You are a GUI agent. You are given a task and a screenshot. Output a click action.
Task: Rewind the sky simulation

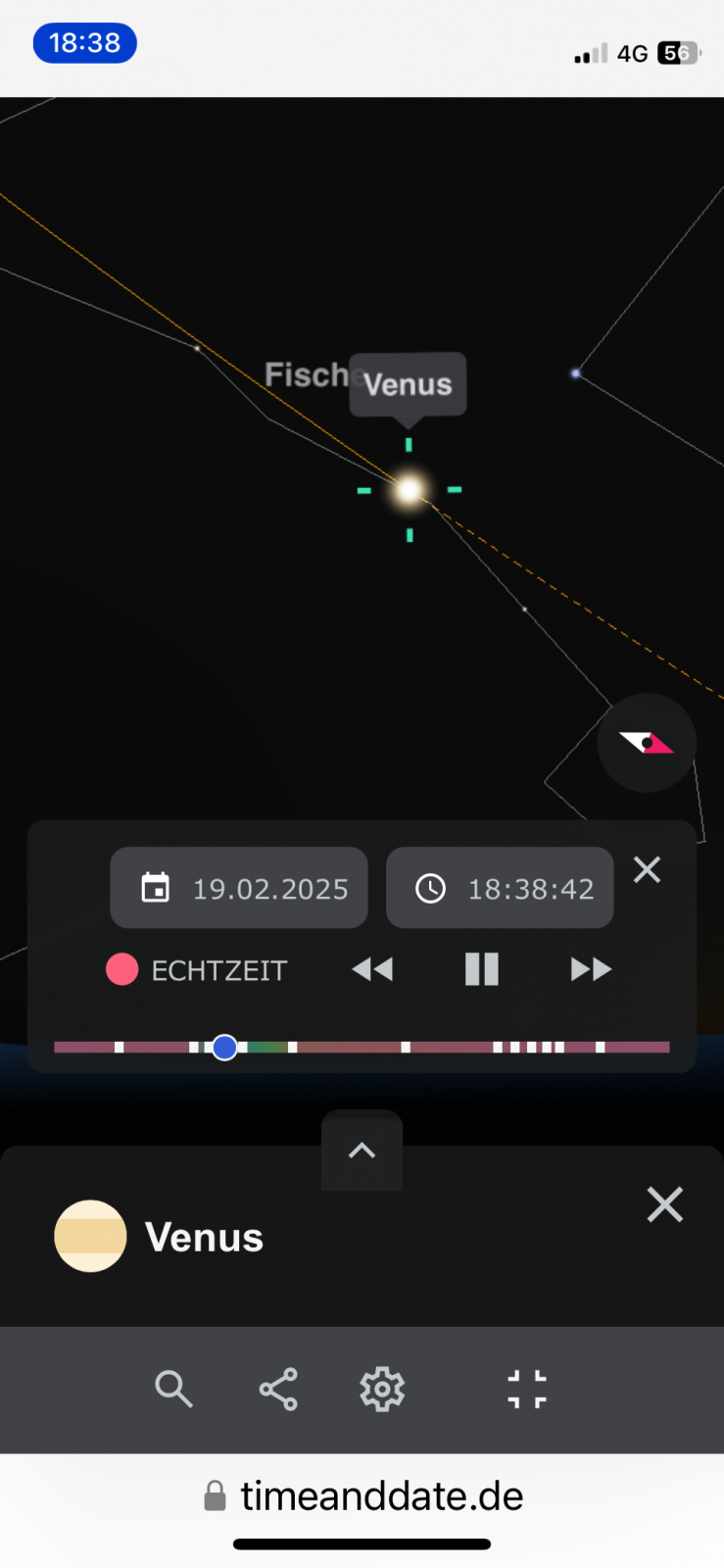(372, 970)
